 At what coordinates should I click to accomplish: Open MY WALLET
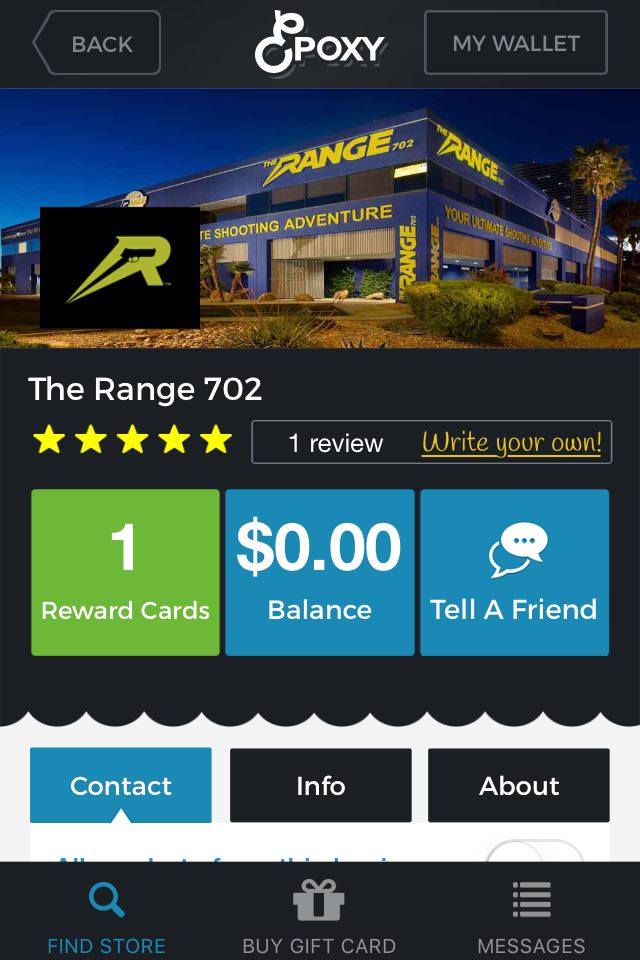[x=515, y=43]
